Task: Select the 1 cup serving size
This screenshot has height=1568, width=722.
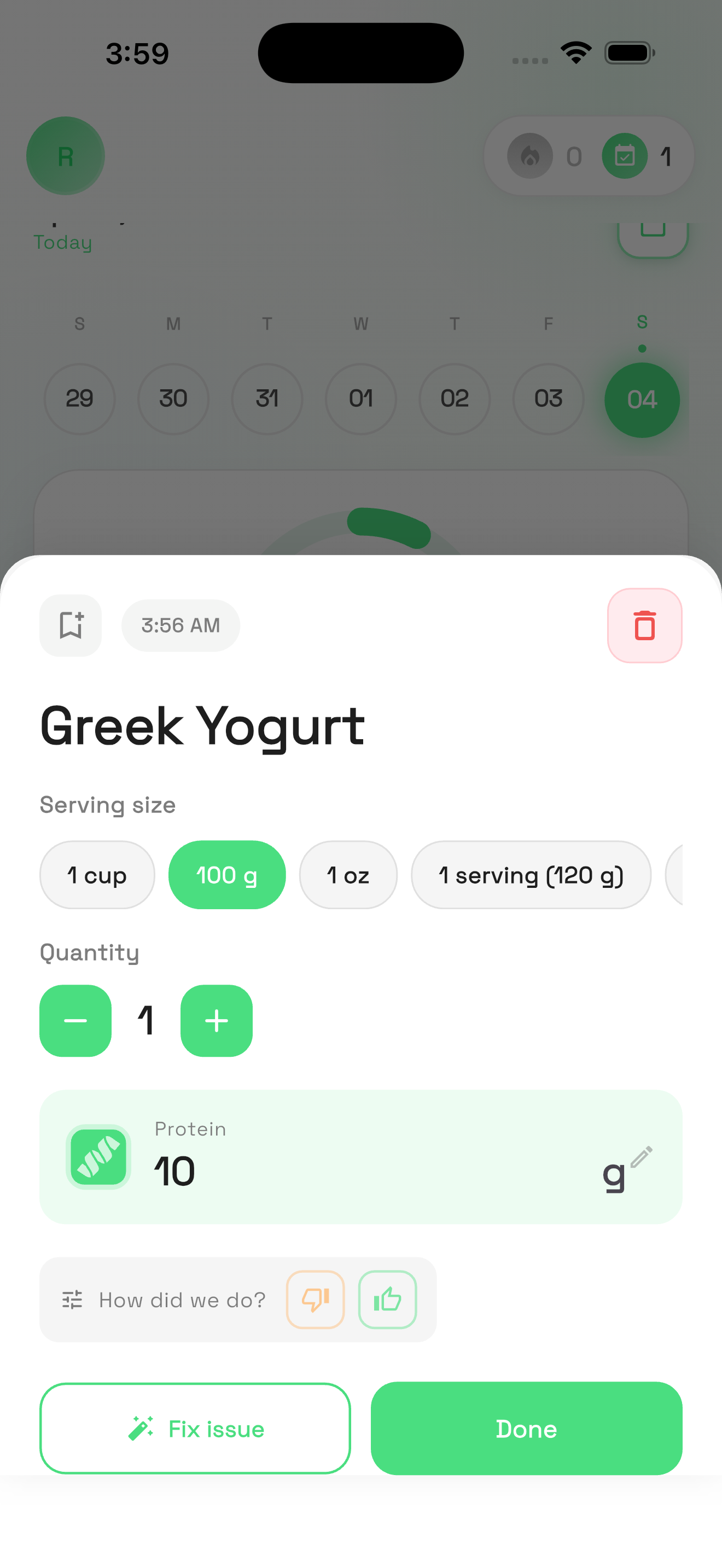Action: [x=97, y=875]
